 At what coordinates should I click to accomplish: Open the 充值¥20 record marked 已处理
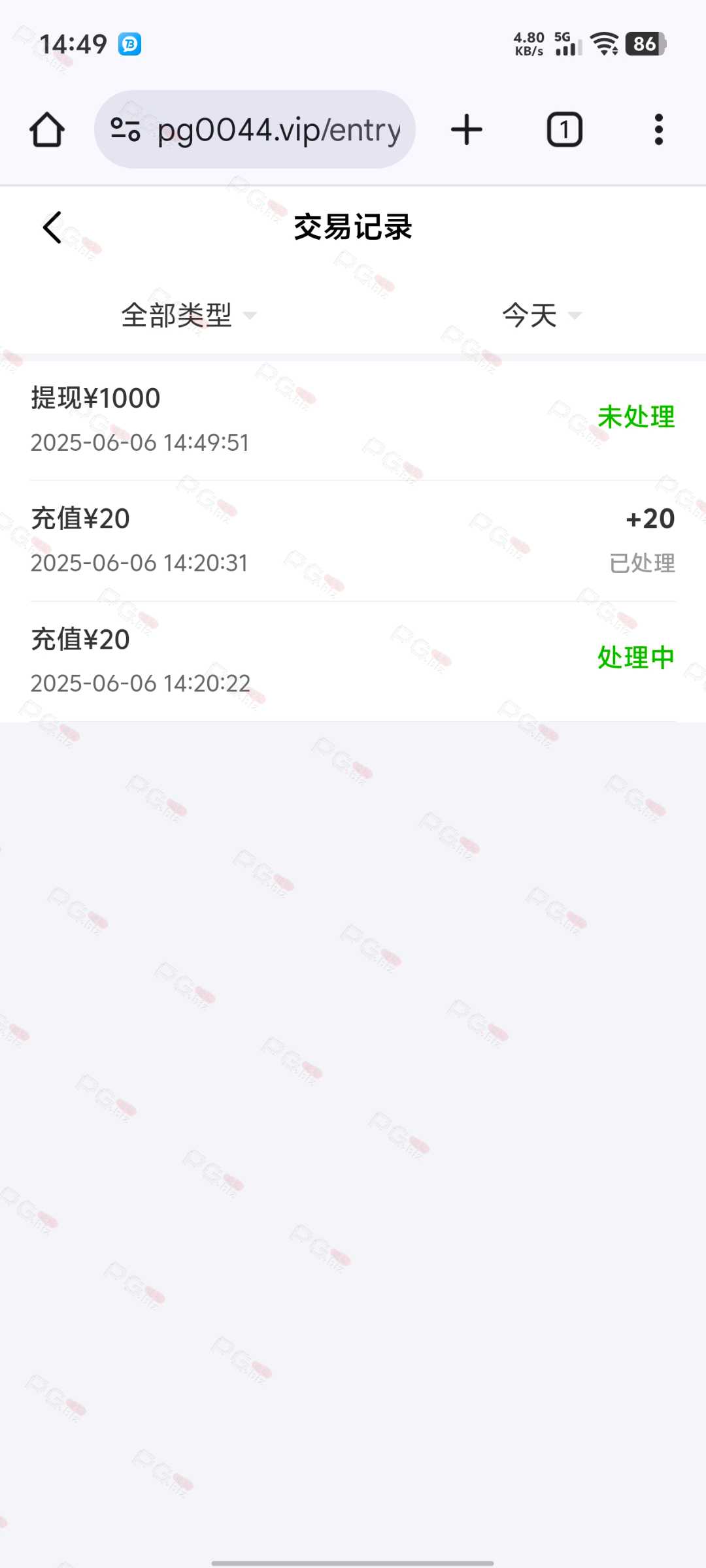353,541
